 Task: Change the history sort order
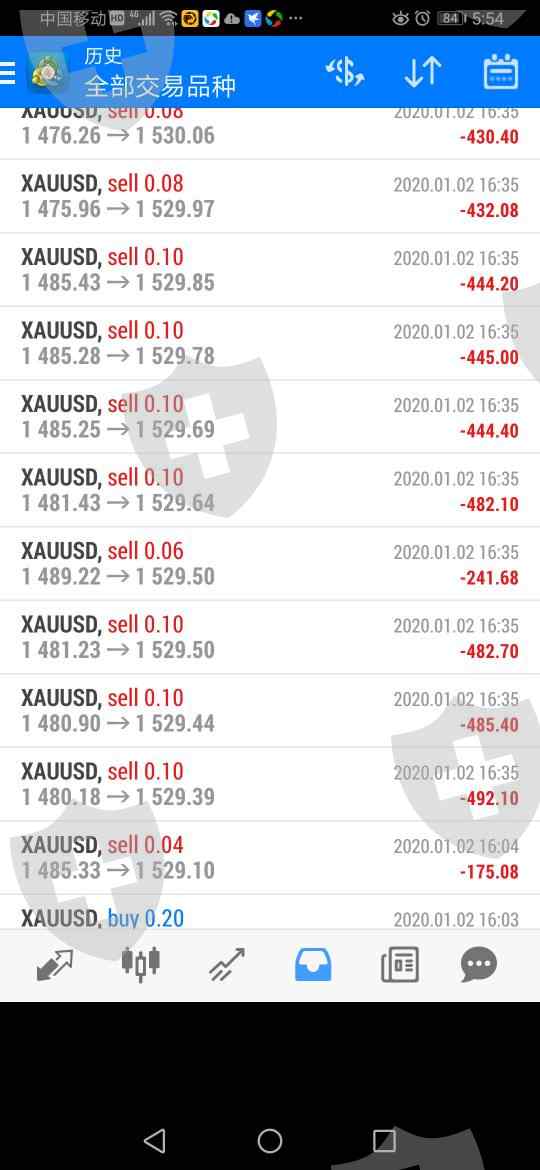(x=422, y=72)
